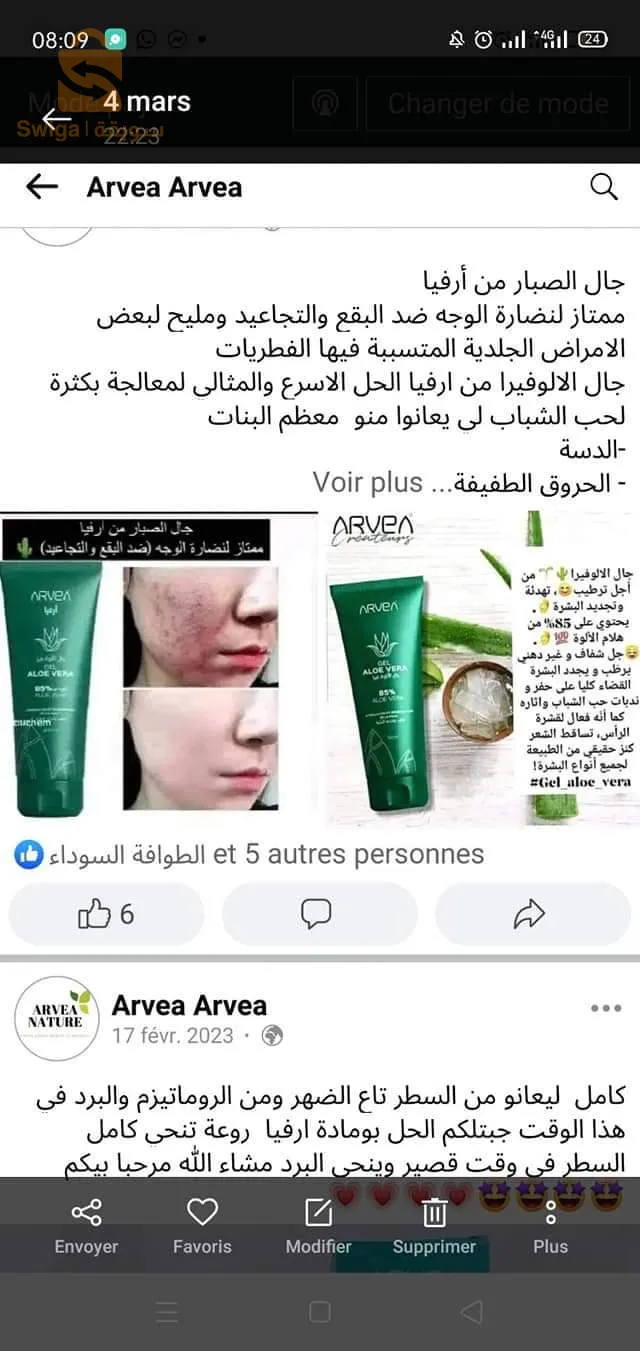This screenshot has height=1351, width=640.
Task: Tap the system home button
Action: click(319, 1311)
